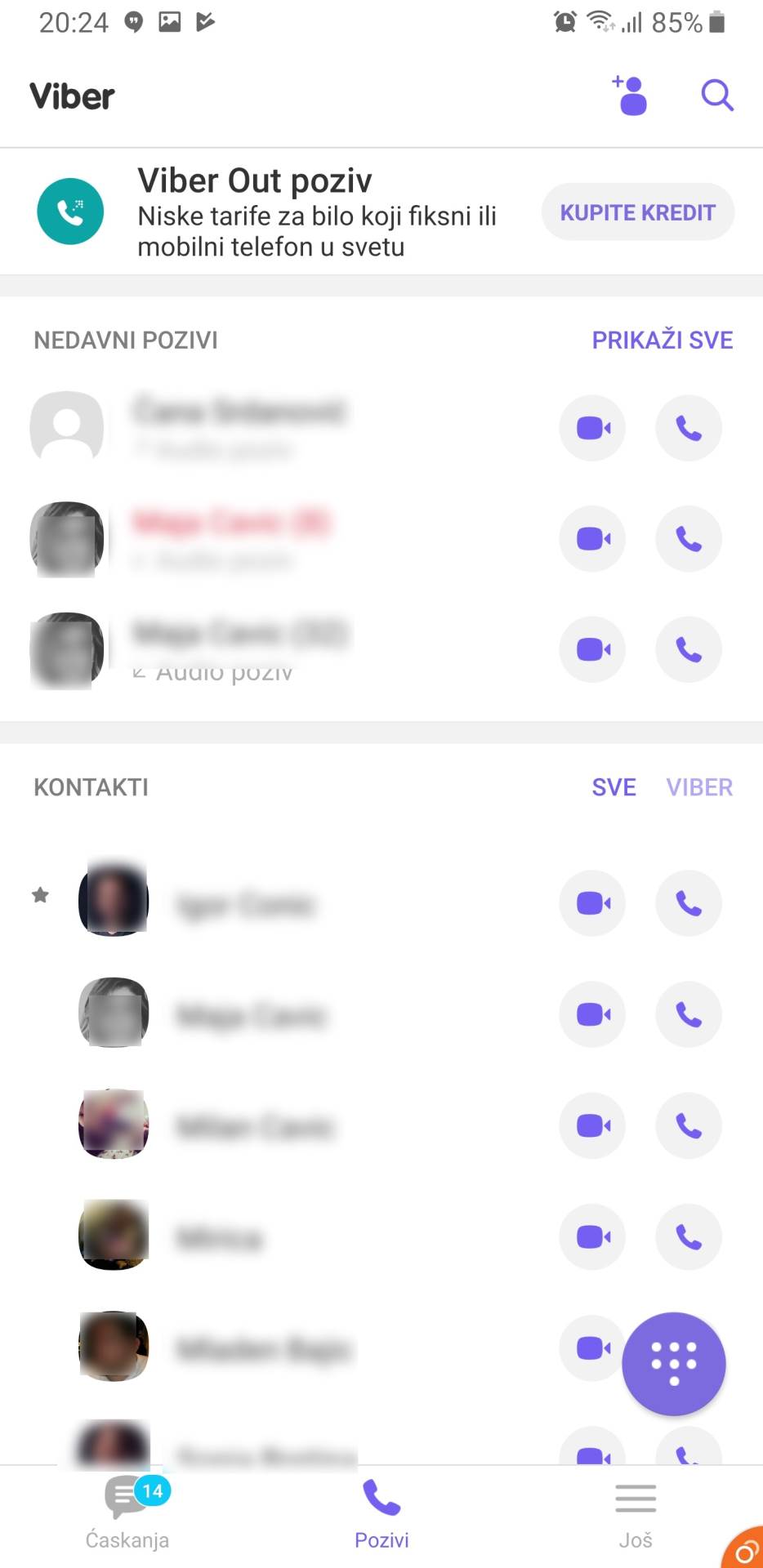Switch to the Ćaskanja tab
Screen dimensions: 763x1568
128,1512
